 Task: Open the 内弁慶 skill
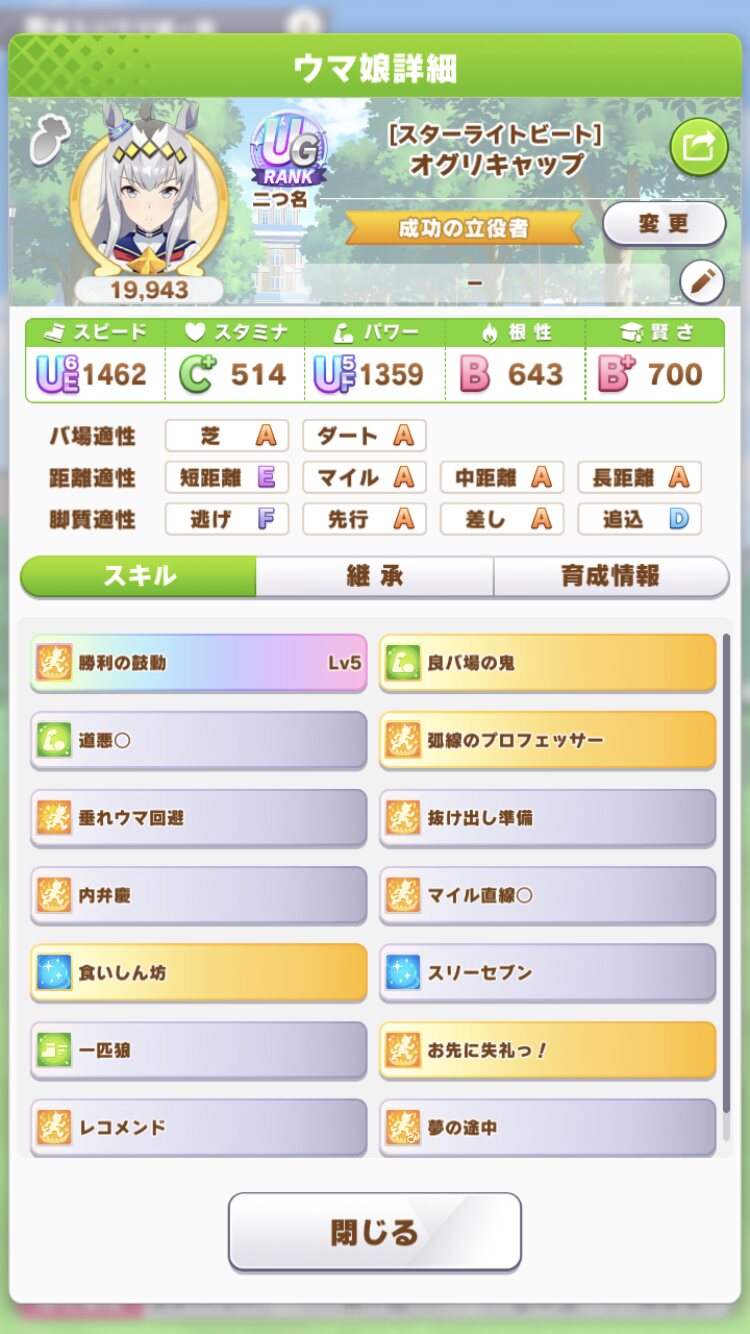point(198,895)
